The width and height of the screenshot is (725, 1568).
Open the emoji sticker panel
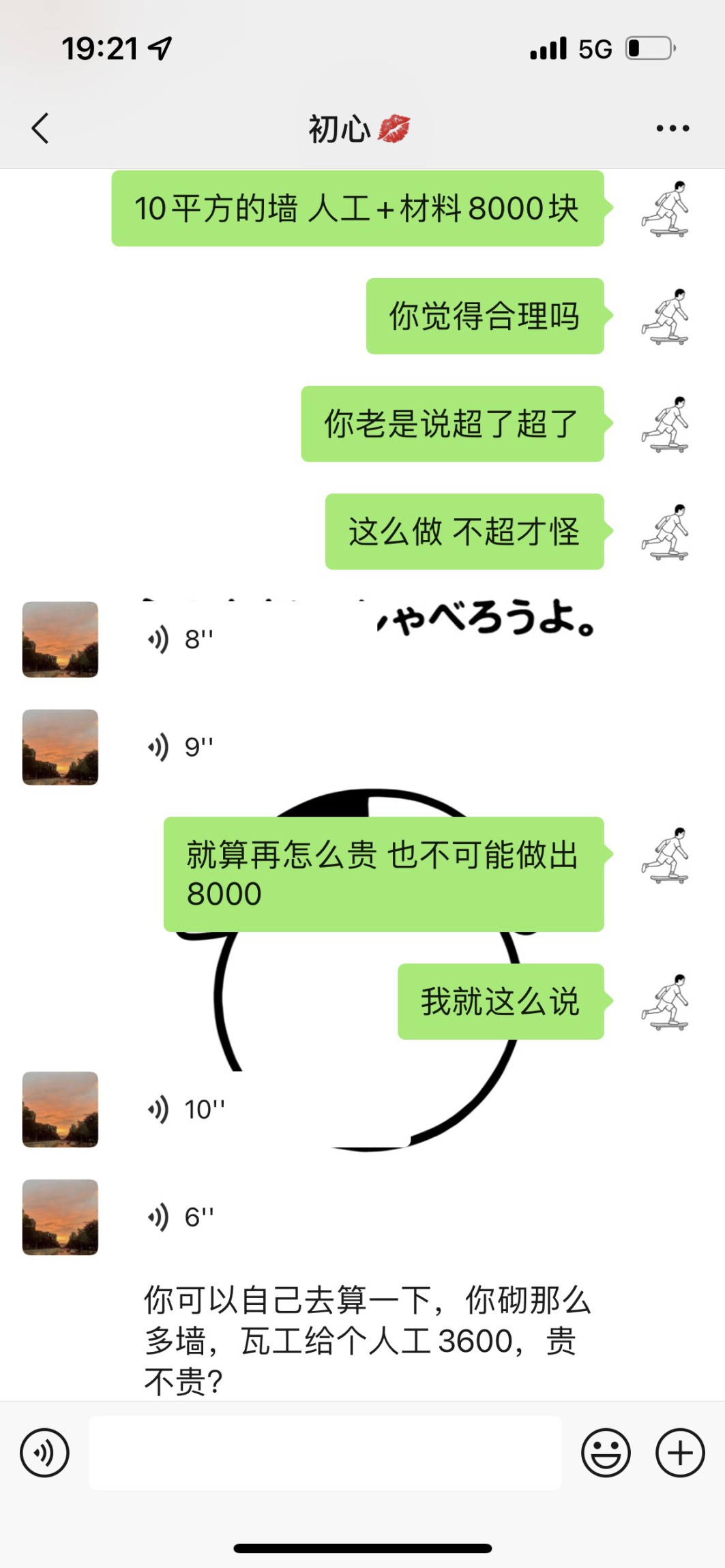[605, 1453]
